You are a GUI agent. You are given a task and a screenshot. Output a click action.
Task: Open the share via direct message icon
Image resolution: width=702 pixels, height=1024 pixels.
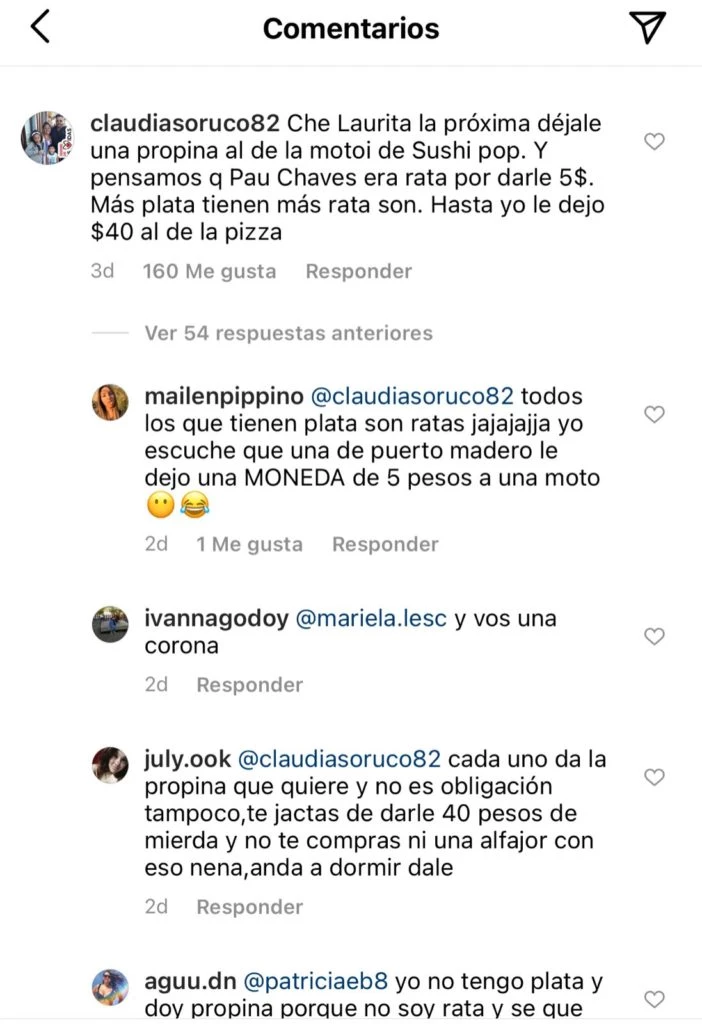pyautogui.click(x=650, y=28)
